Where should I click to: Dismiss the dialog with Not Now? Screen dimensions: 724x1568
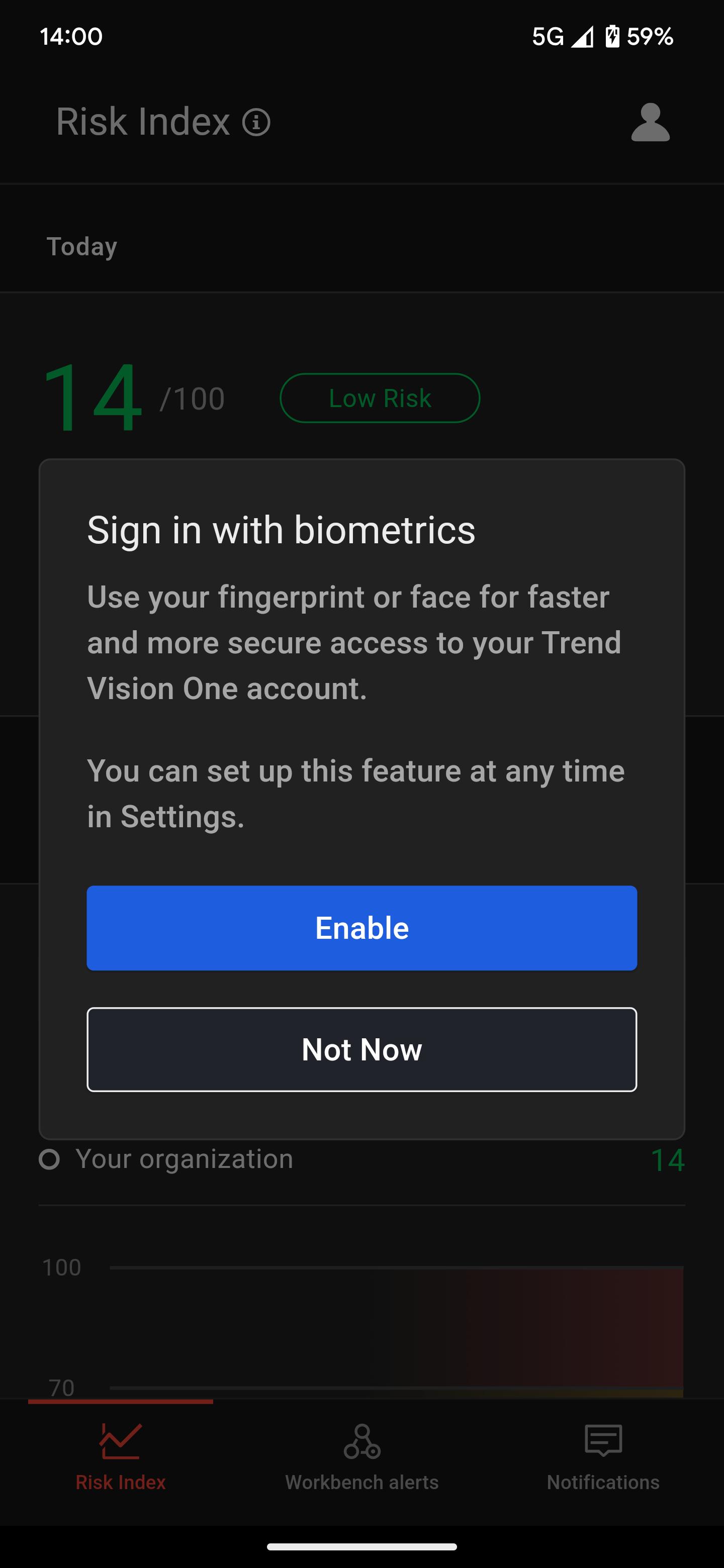coord(361,1049)
